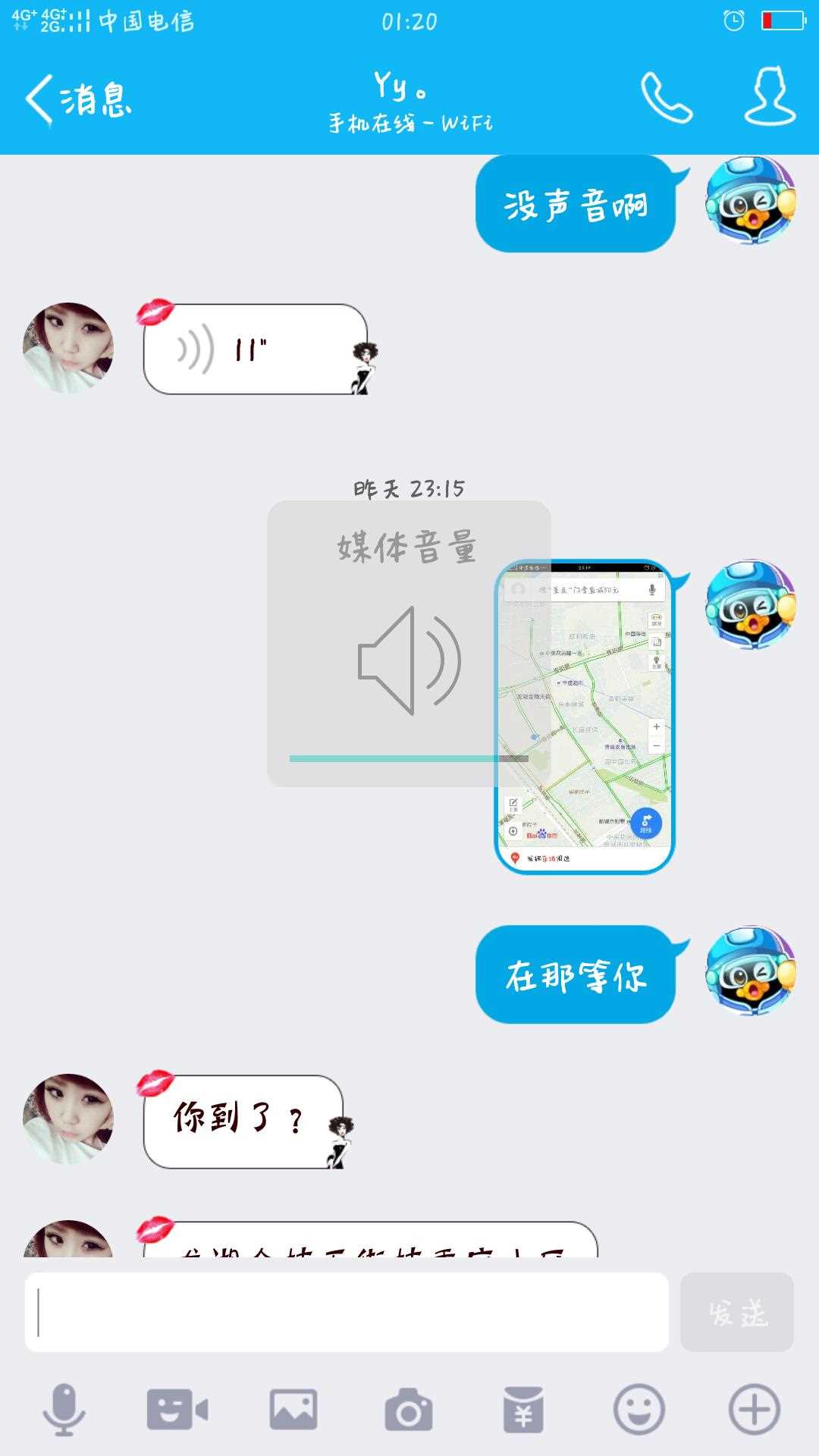Tap the message input field
This screenshot has width=819, height=1456.
(x=347, y=1313)
